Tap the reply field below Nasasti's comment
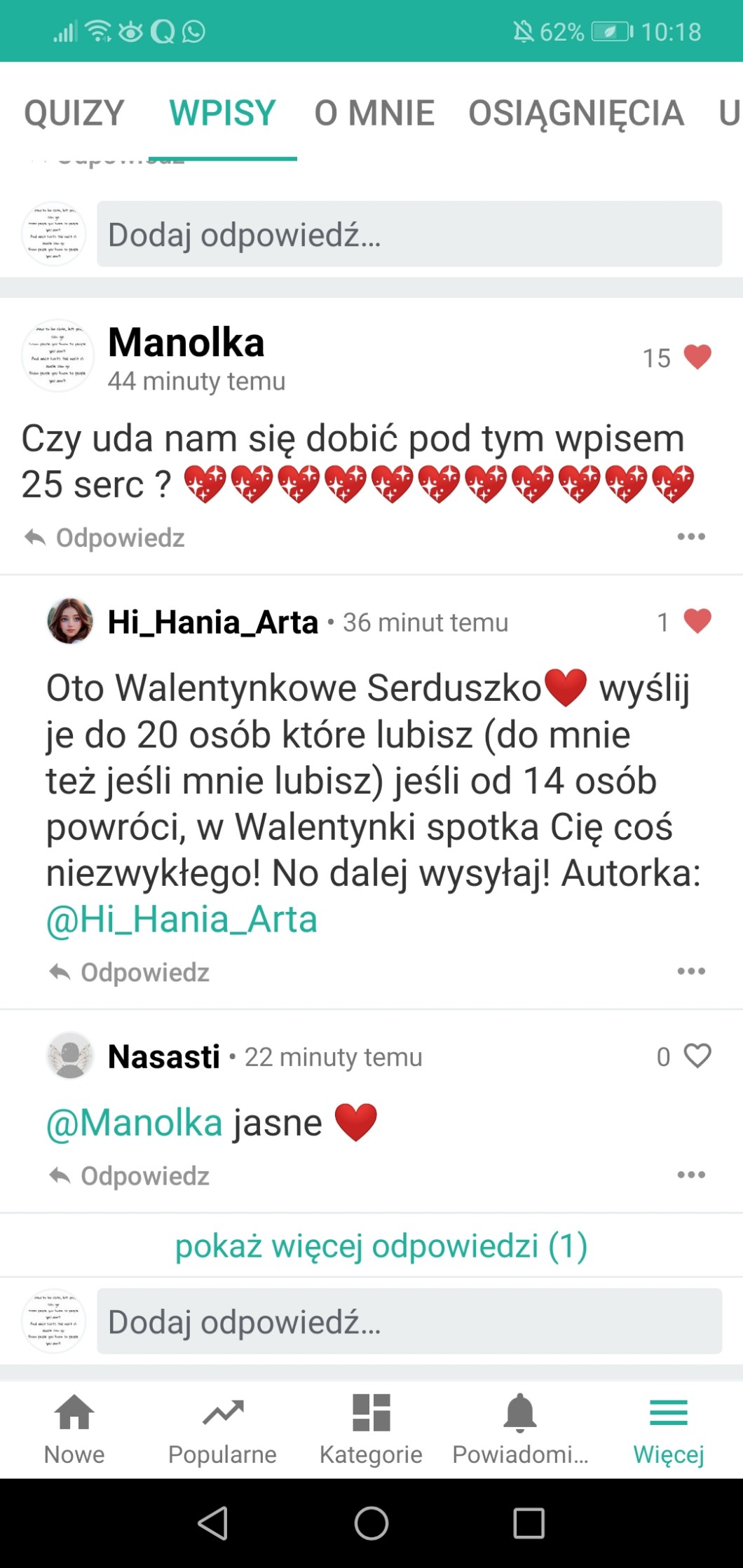743x1568 pixels. pyautogui.click(x=409, y=1322)
